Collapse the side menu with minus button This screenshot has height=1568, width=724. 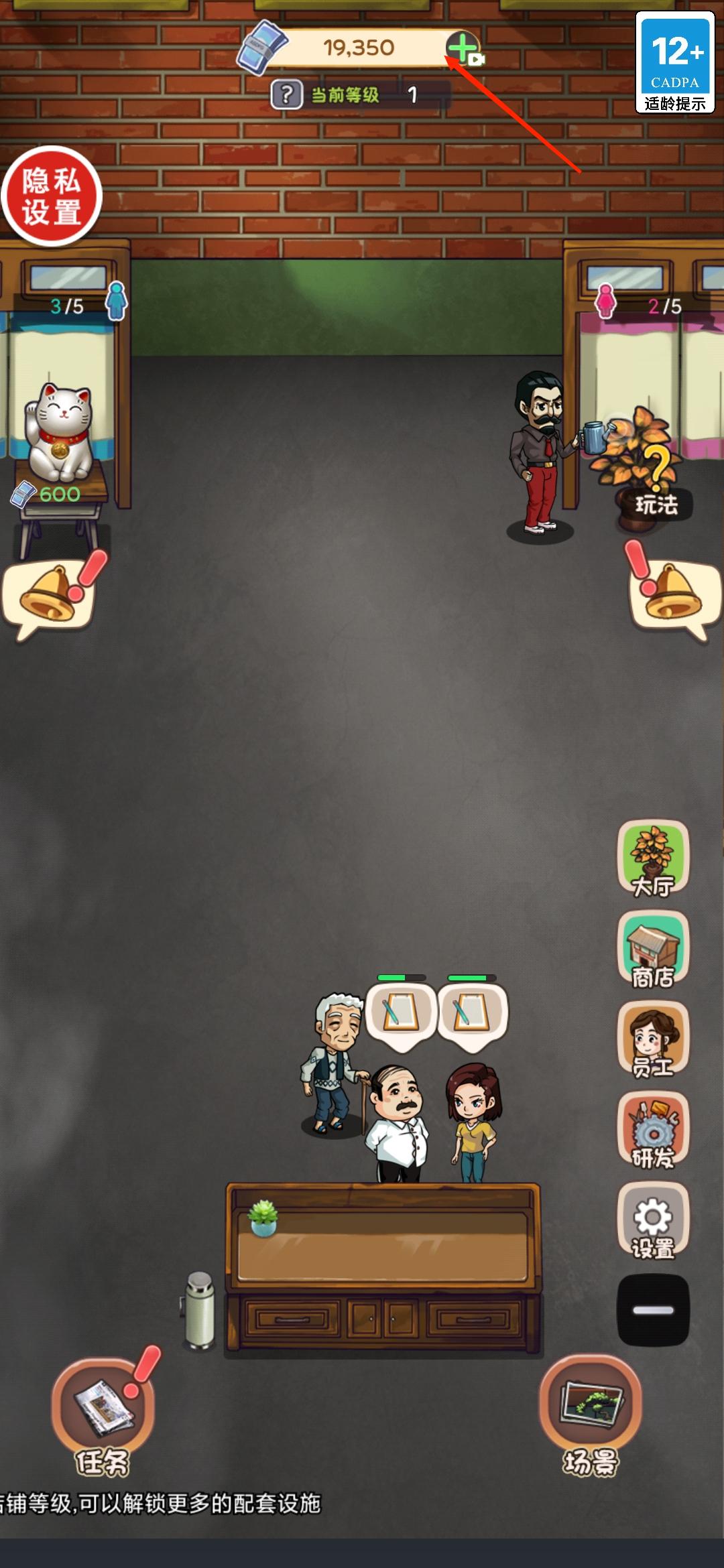point(653,1310)
